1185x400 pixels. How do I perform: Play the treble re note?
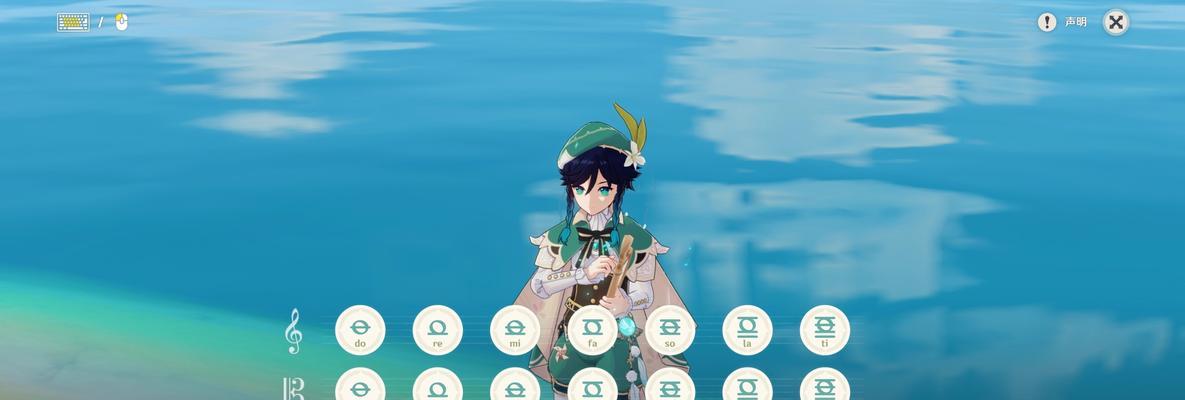click(437, 330)
